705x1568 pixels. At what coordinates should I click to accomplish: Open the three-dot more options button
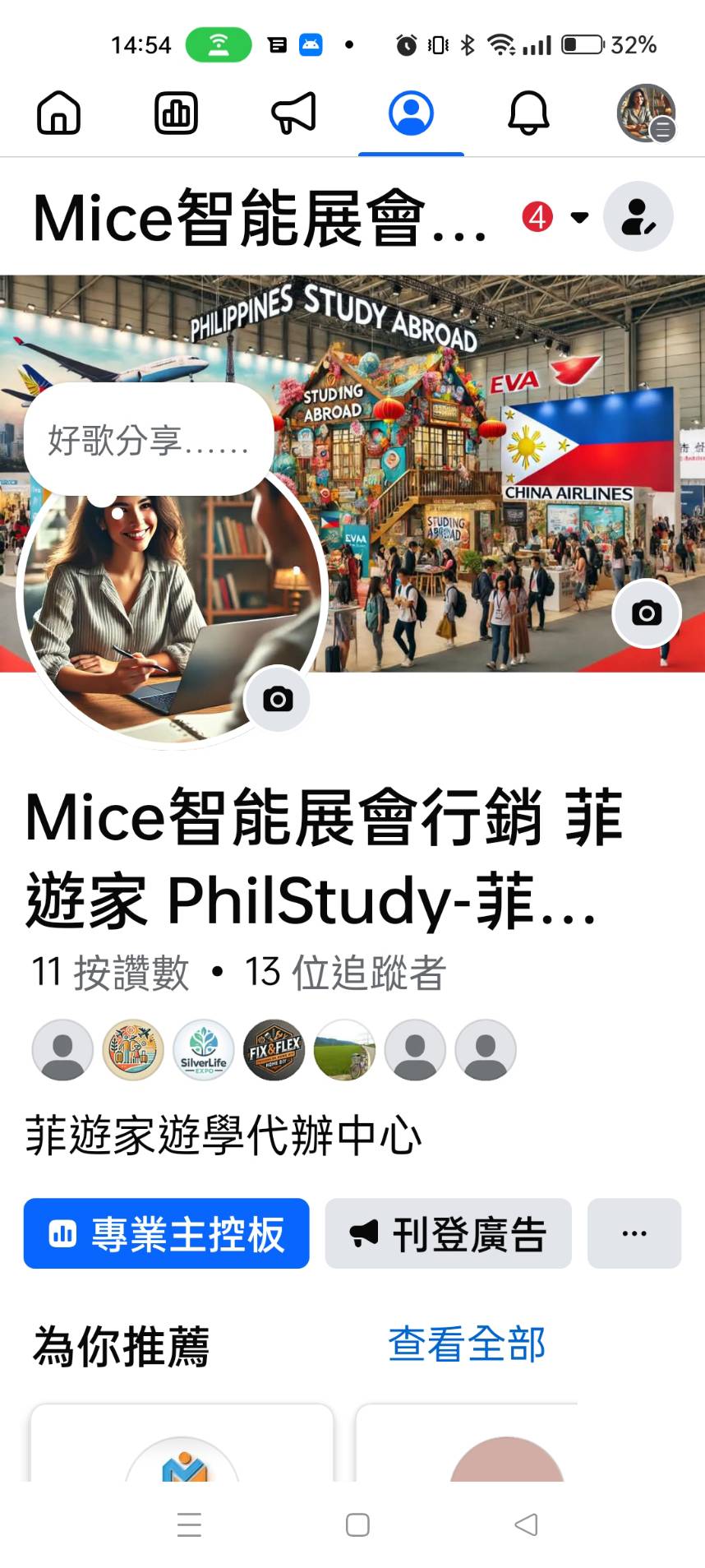pyautogui.click(x=634, y=1233)
